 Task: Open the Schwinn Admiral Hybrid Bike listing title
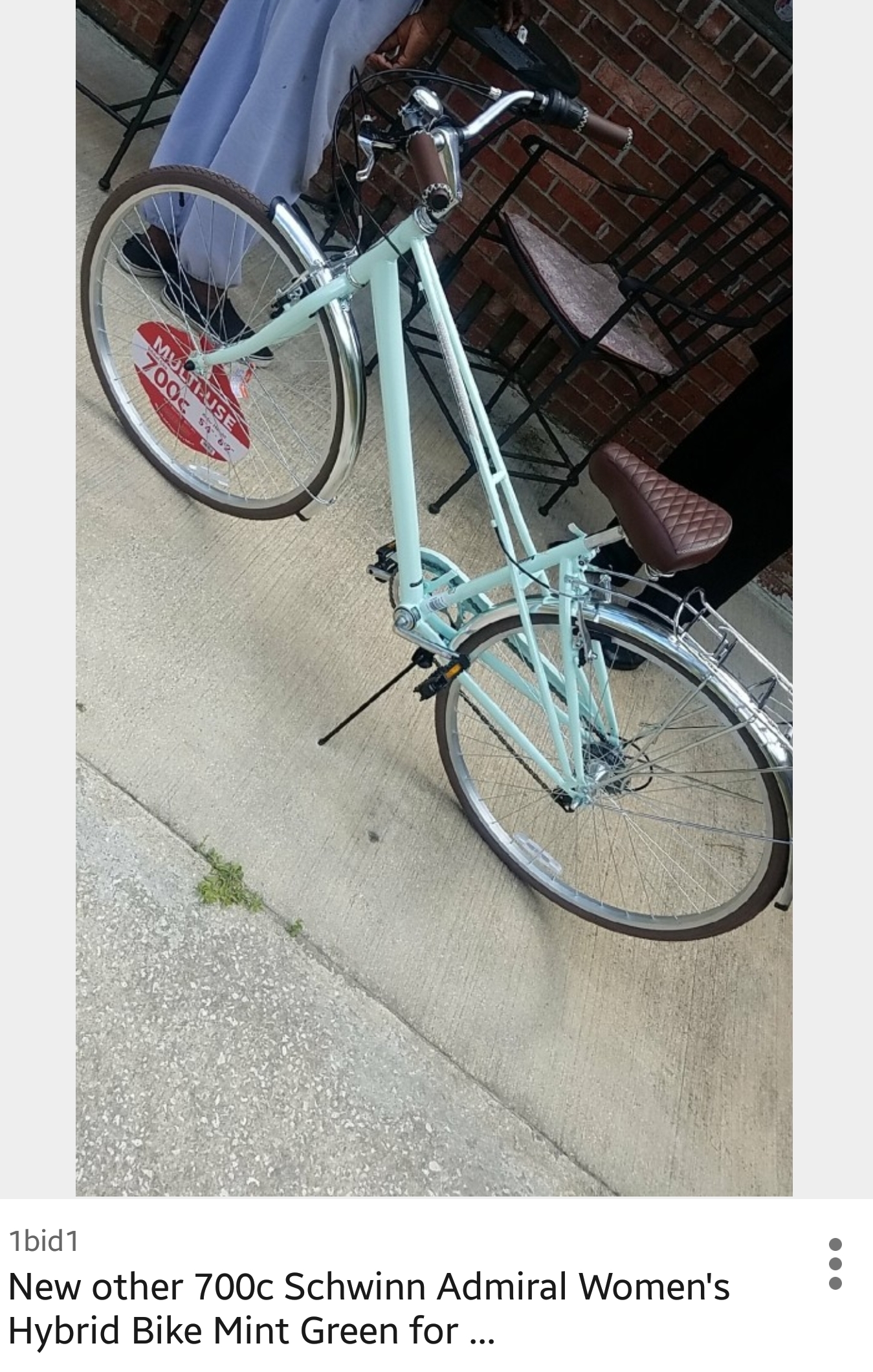369,1308
